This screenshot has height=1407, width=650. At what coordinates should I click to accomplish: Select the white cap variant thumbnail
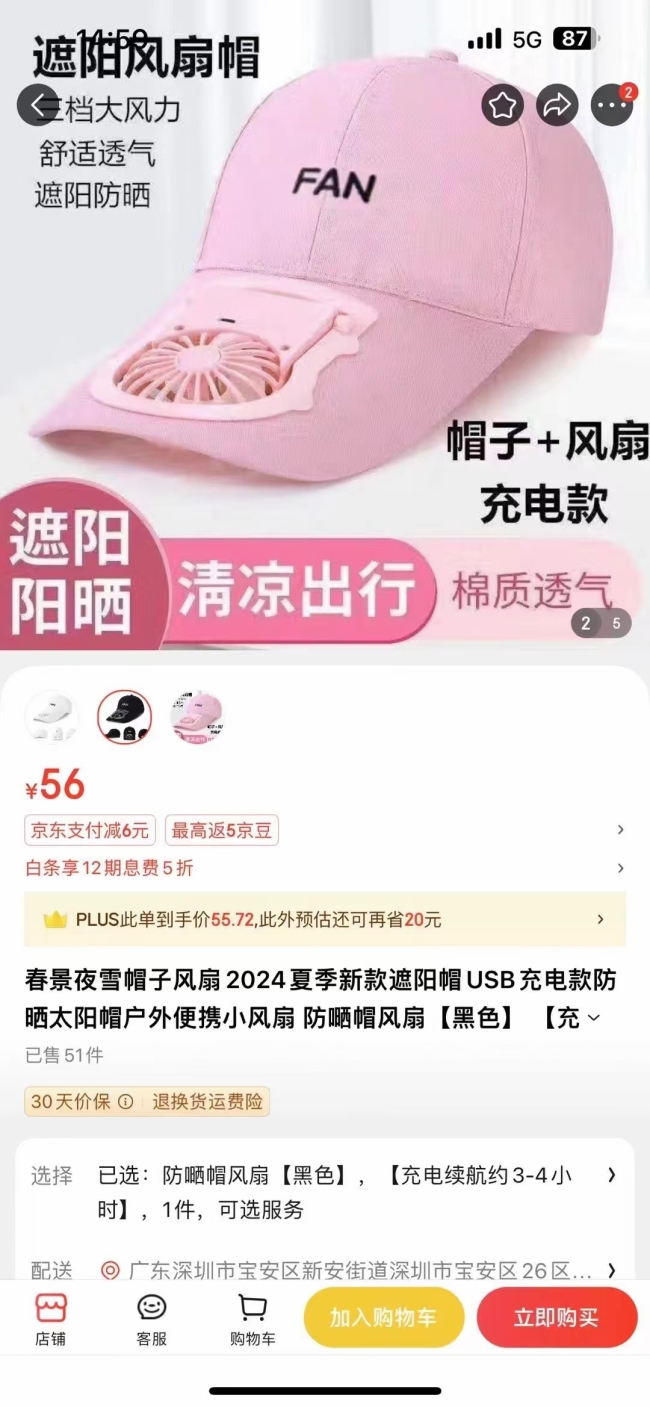(51, 717)
